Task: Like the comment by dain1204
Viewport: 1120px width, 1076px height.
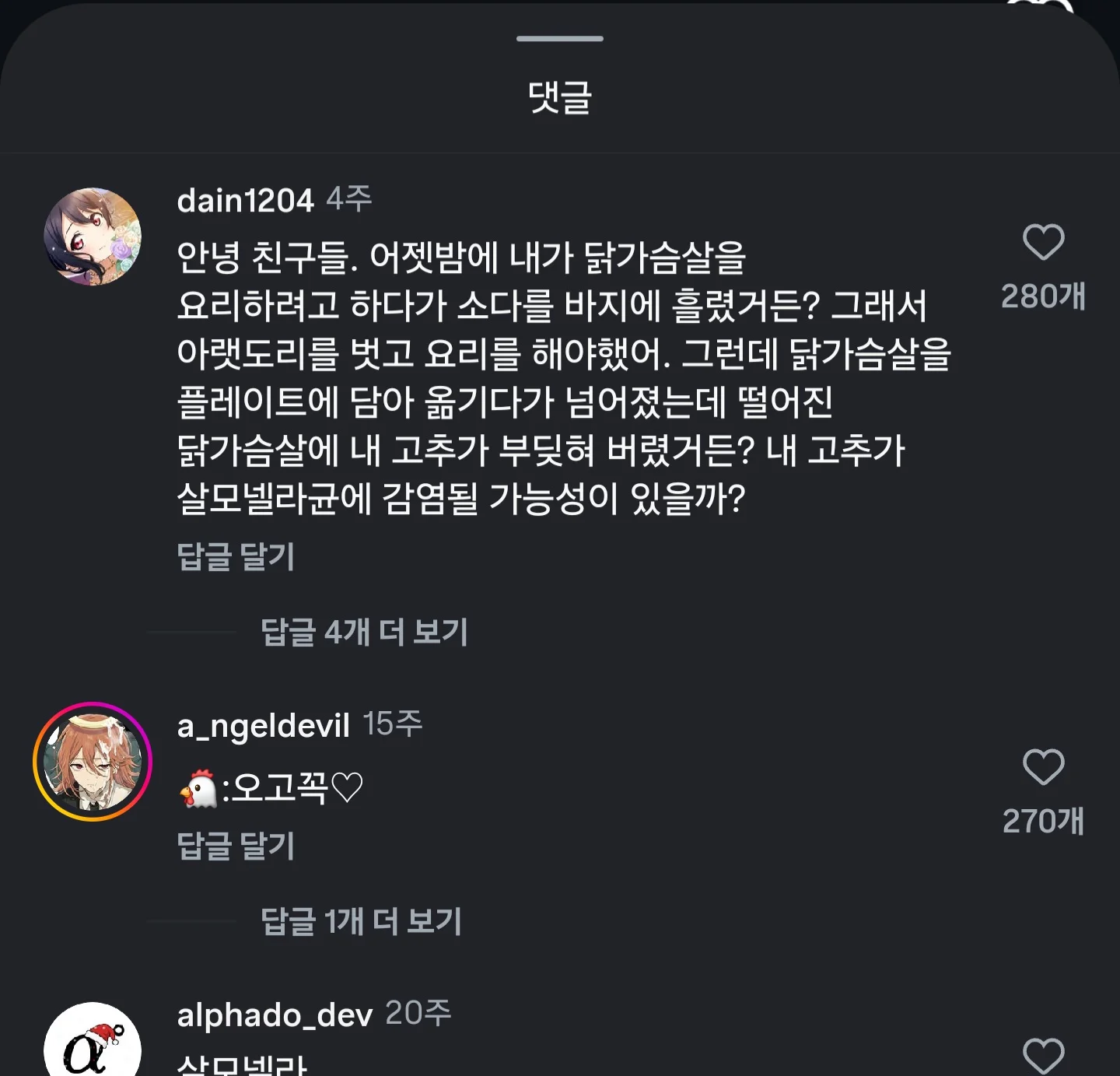Action: [1043, 242]
